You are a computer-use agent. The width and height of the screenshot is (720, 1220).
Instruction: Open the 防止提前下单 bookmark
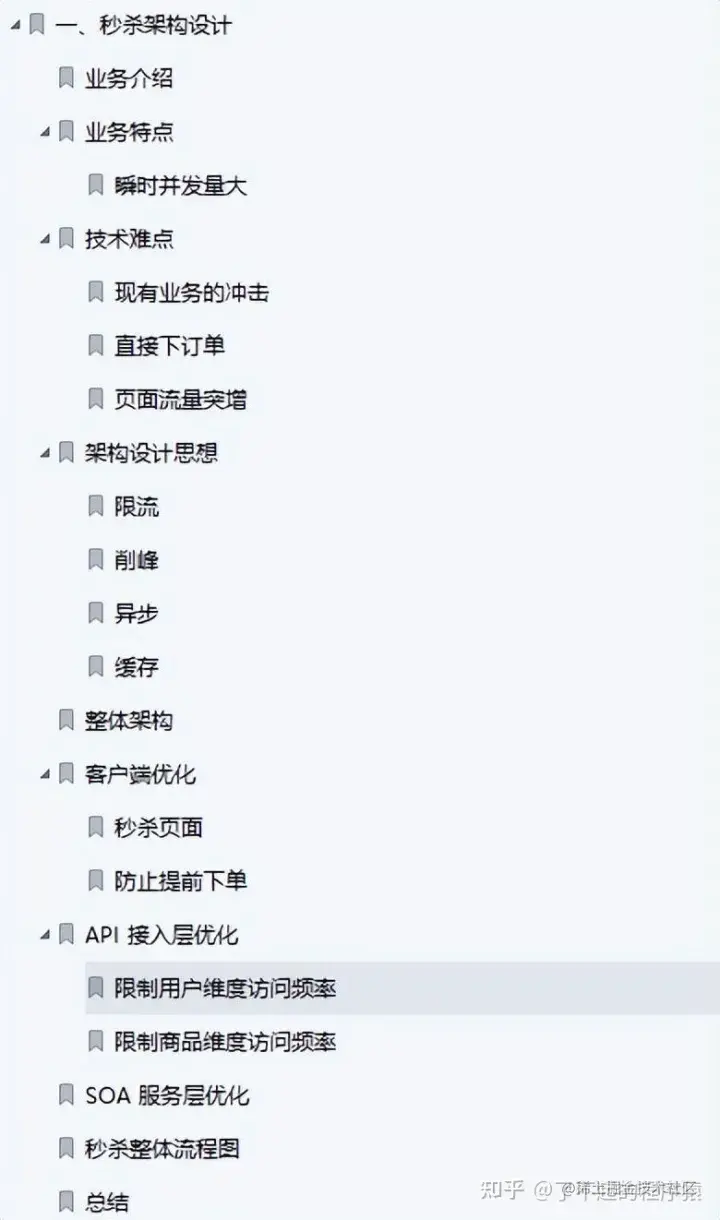[x=180, y=881]
